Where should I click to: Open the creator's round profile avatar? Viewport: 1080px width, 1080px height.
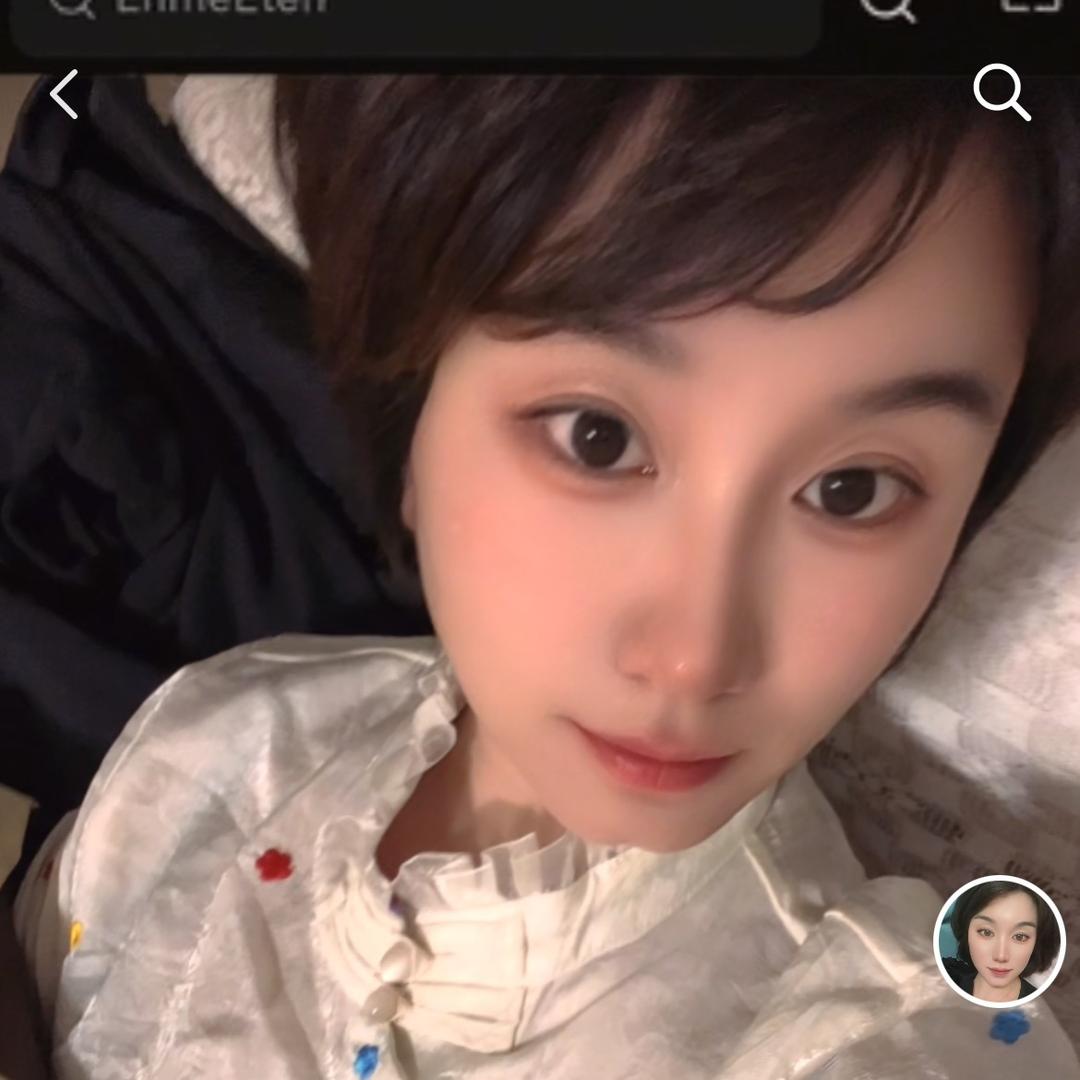[x=999, y=941]
